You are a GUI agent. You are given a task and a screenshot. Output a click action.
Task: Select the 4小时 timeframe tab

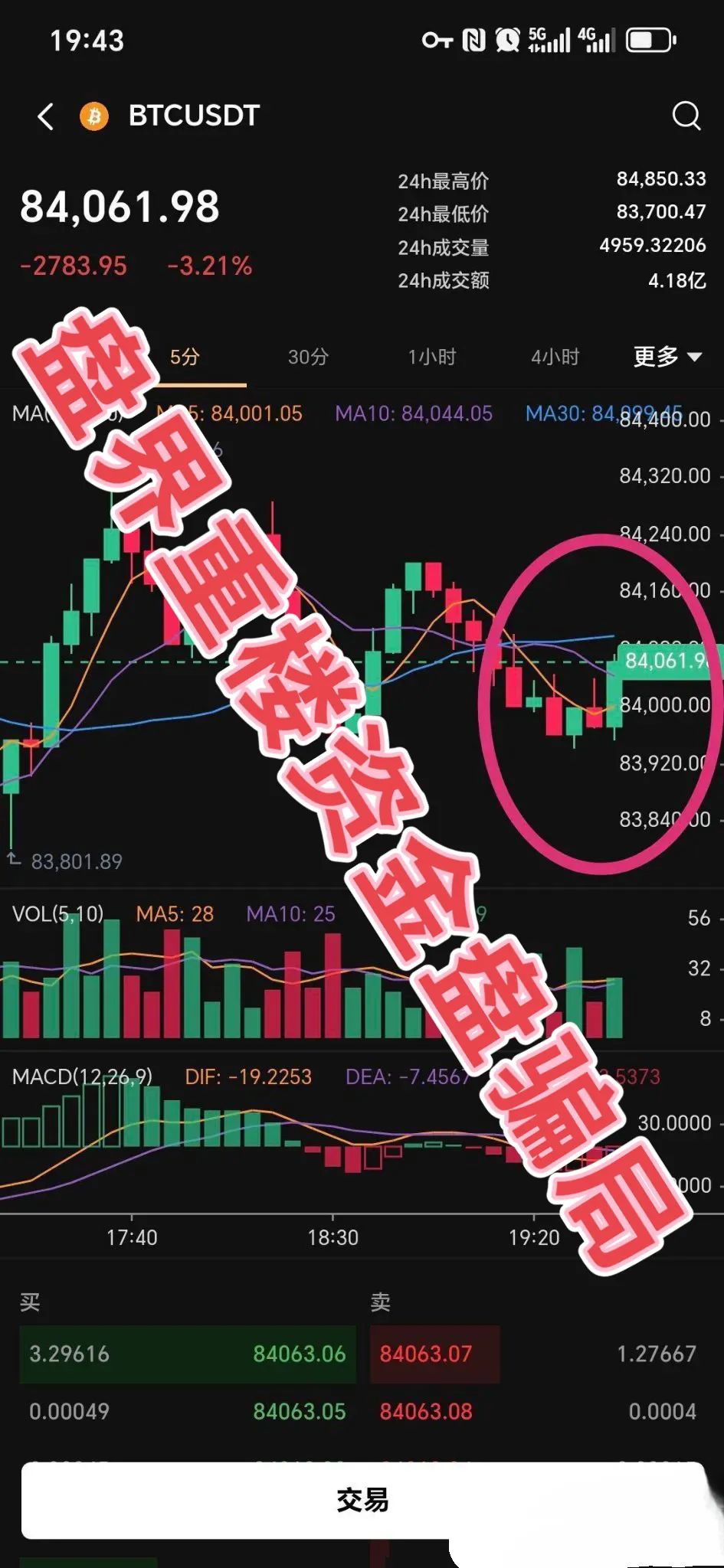(555, 357)
